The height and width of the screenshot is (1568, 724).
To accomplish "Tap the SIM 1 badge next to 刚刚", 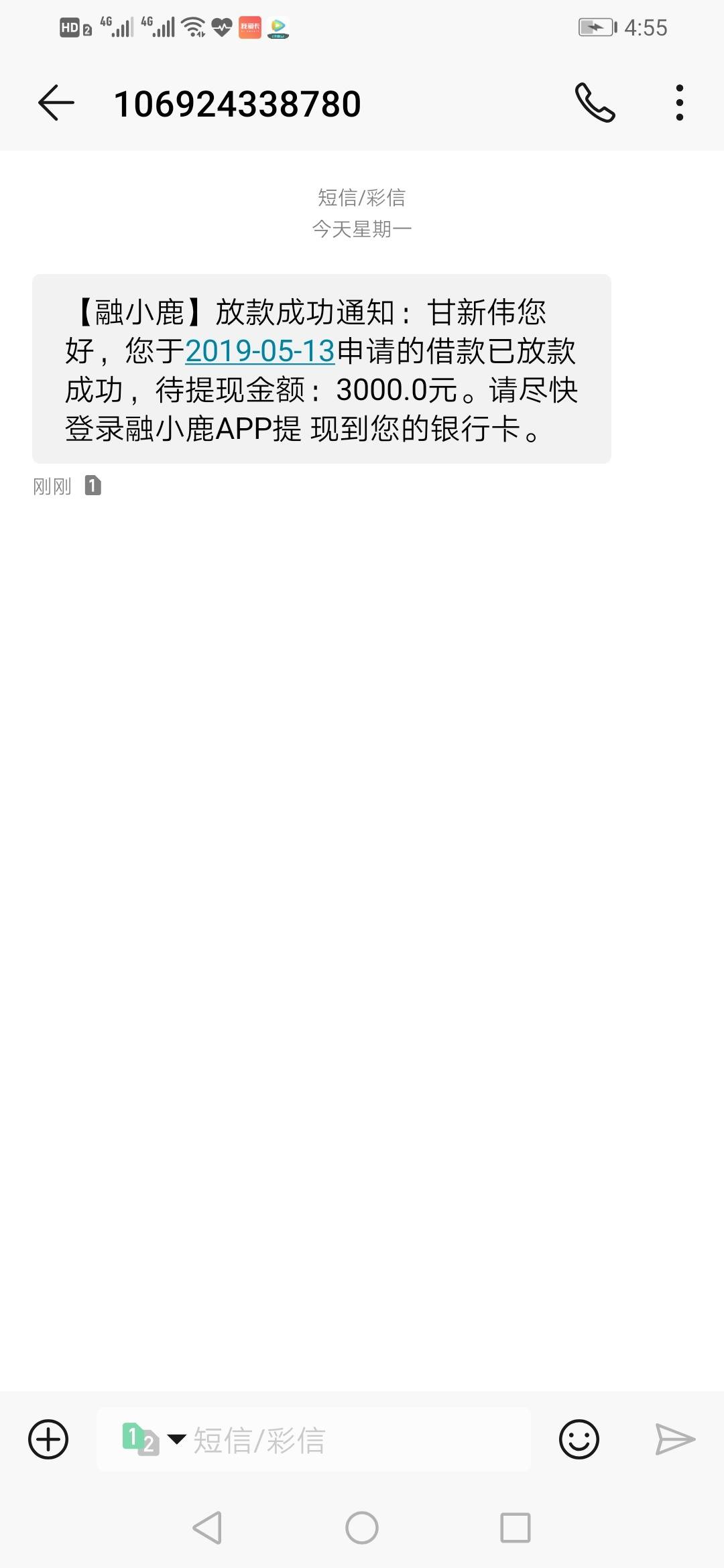I will tap(94, 486).
